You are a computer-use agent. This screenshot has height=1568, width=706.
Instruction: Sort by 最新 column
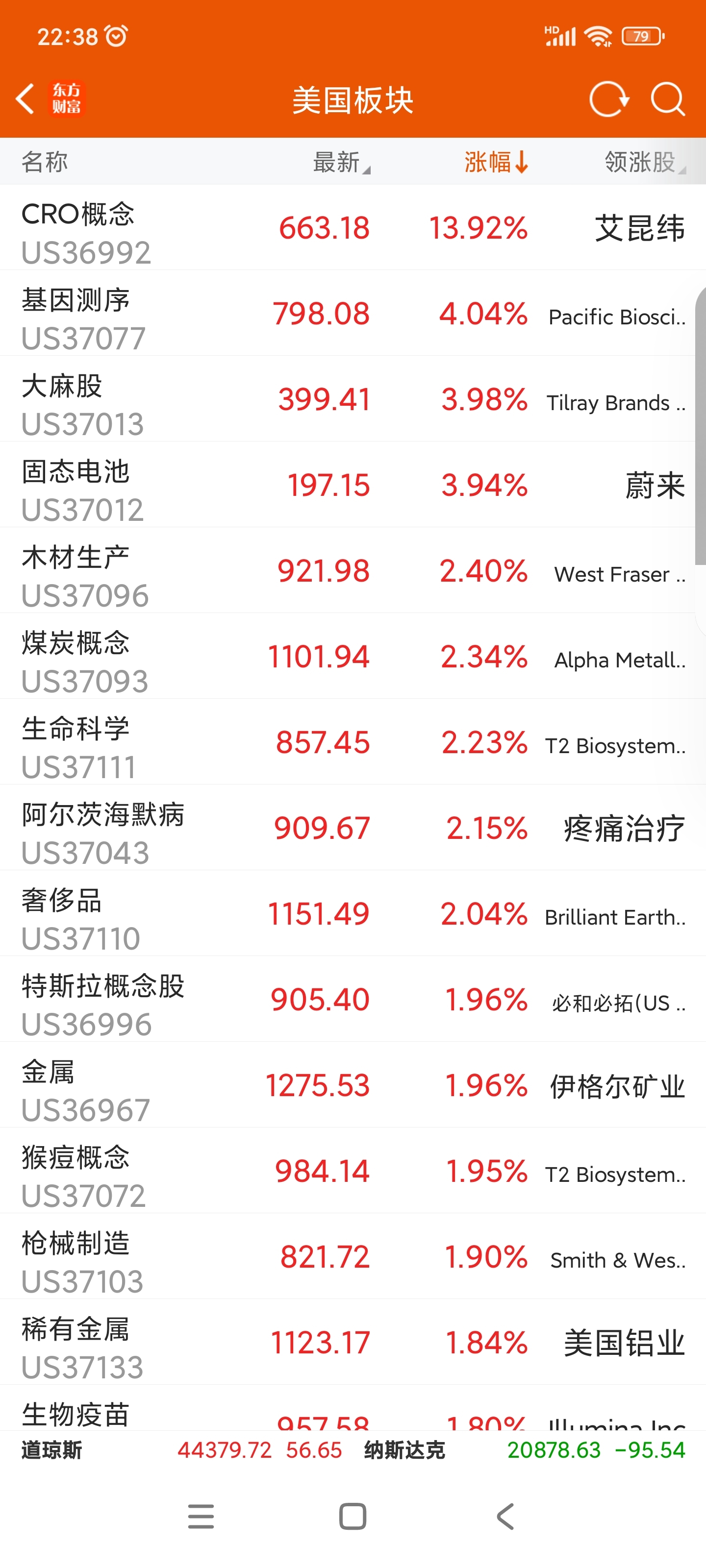[x=341, y=162]
